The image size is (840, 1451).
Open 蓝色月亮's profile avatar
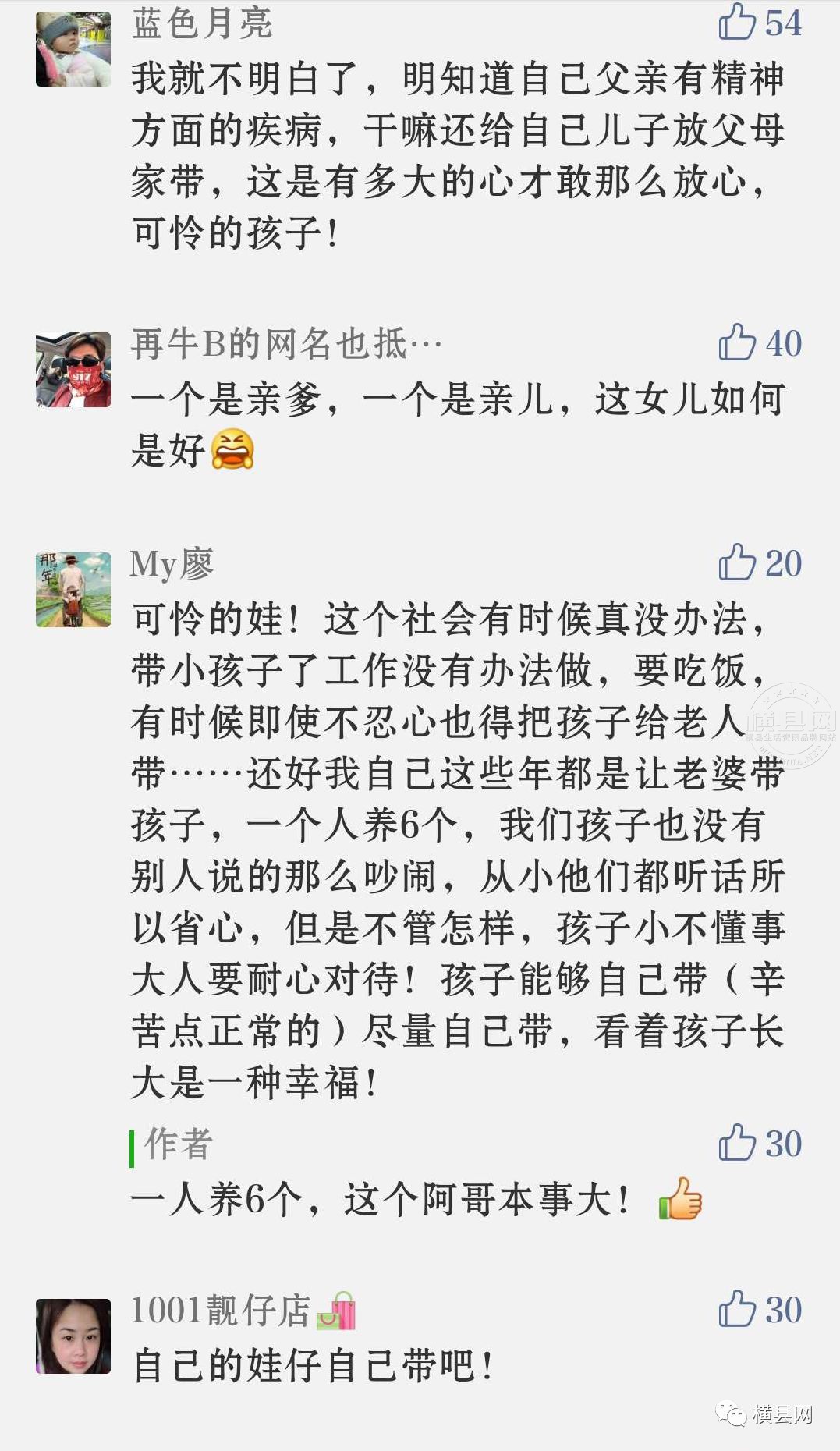coord(73,49)
